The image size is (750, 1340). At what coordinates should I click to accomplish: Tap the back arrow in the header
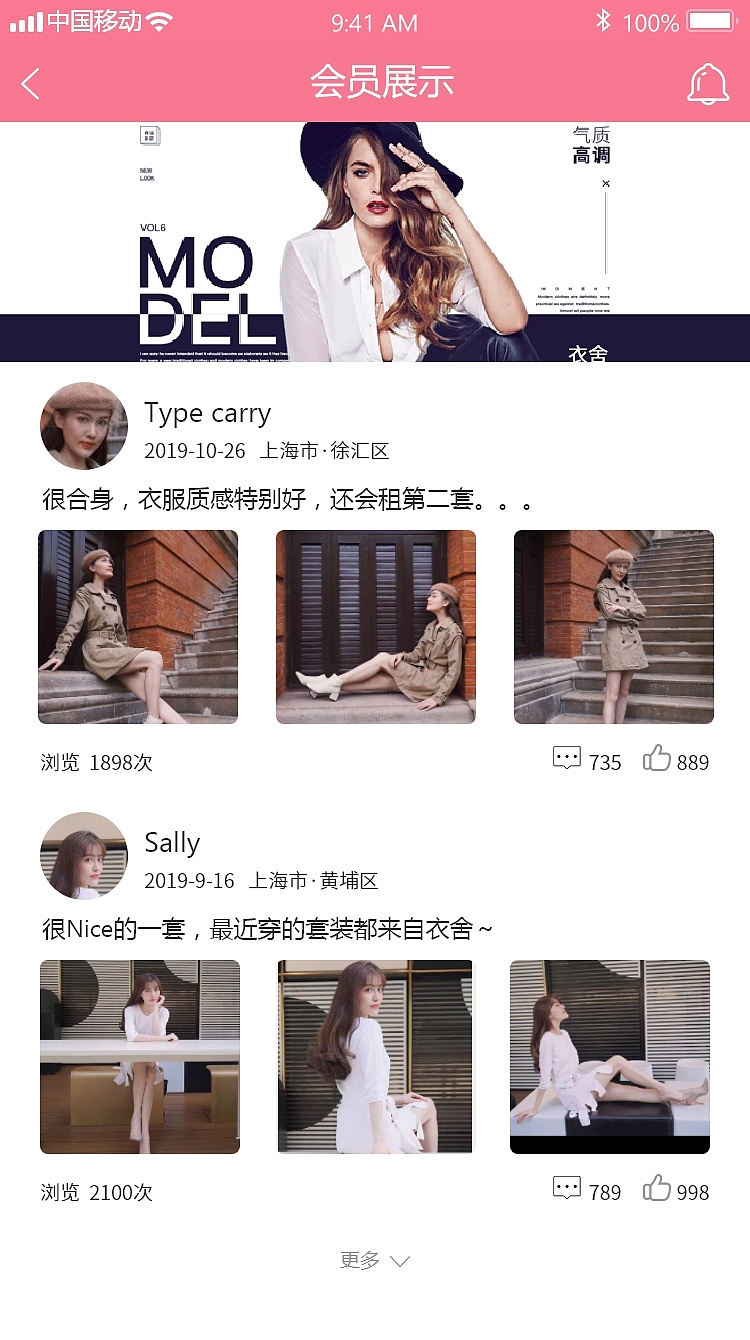30,84
